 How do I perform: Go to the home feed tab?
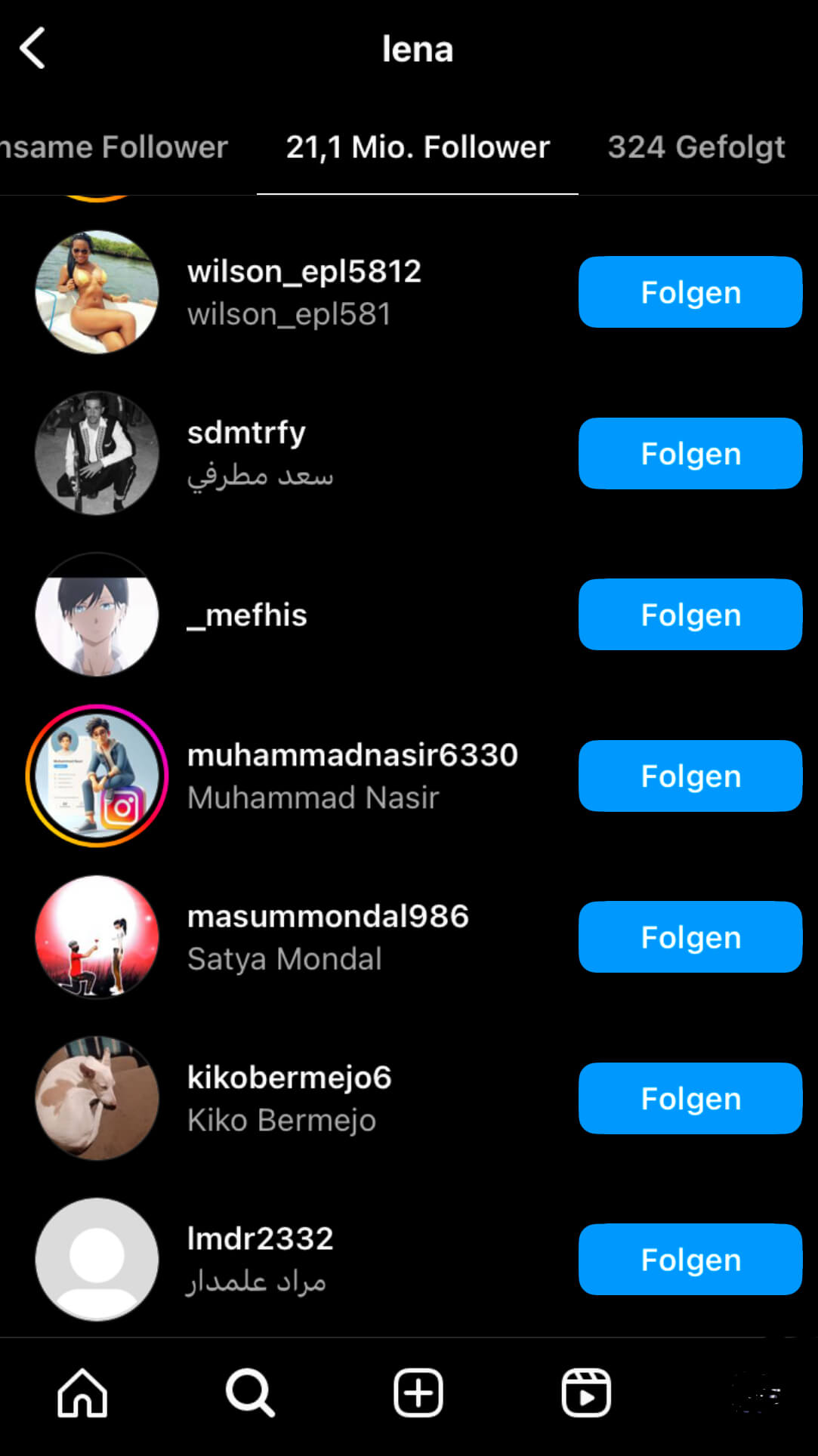(82, 1393)
